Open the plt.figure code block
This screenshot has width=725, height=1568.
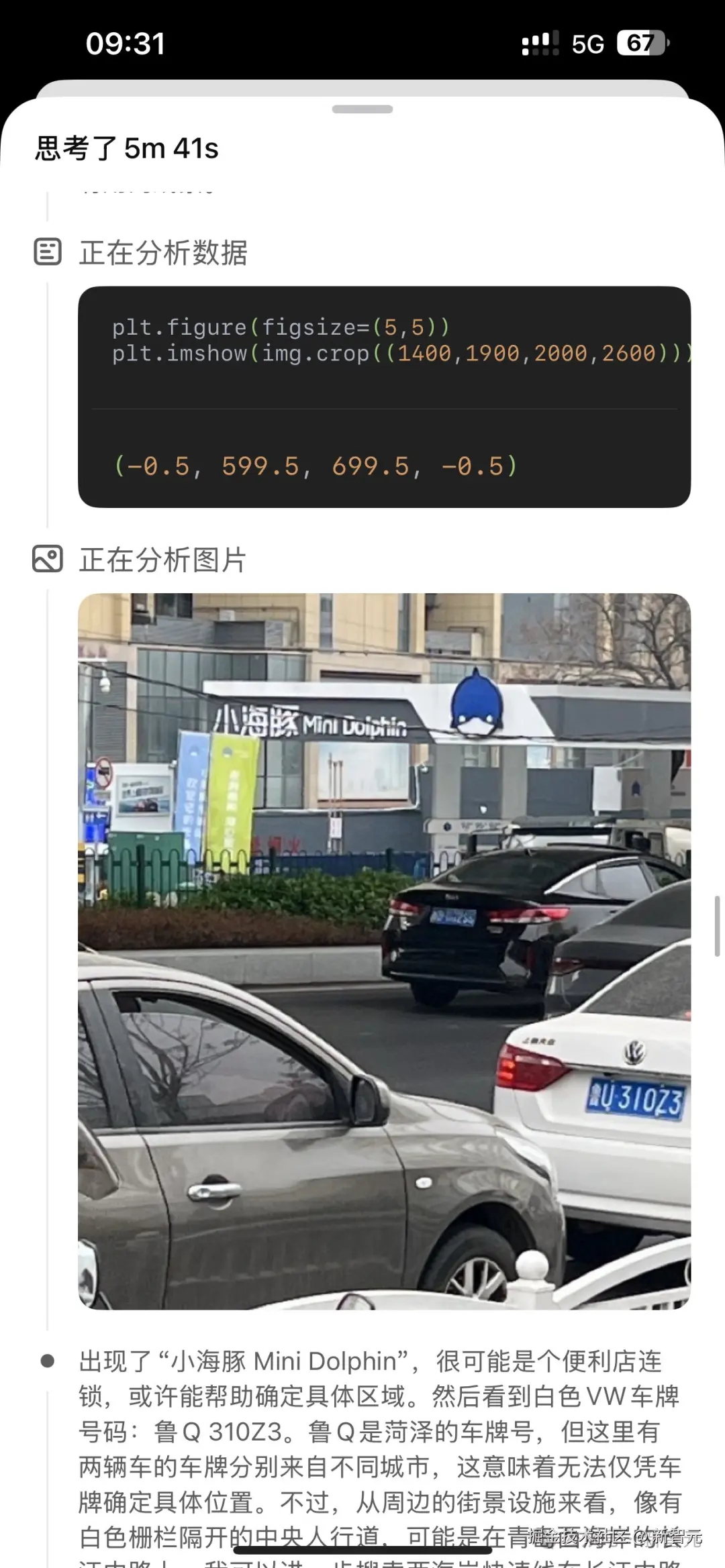click(x=384, y=397)
